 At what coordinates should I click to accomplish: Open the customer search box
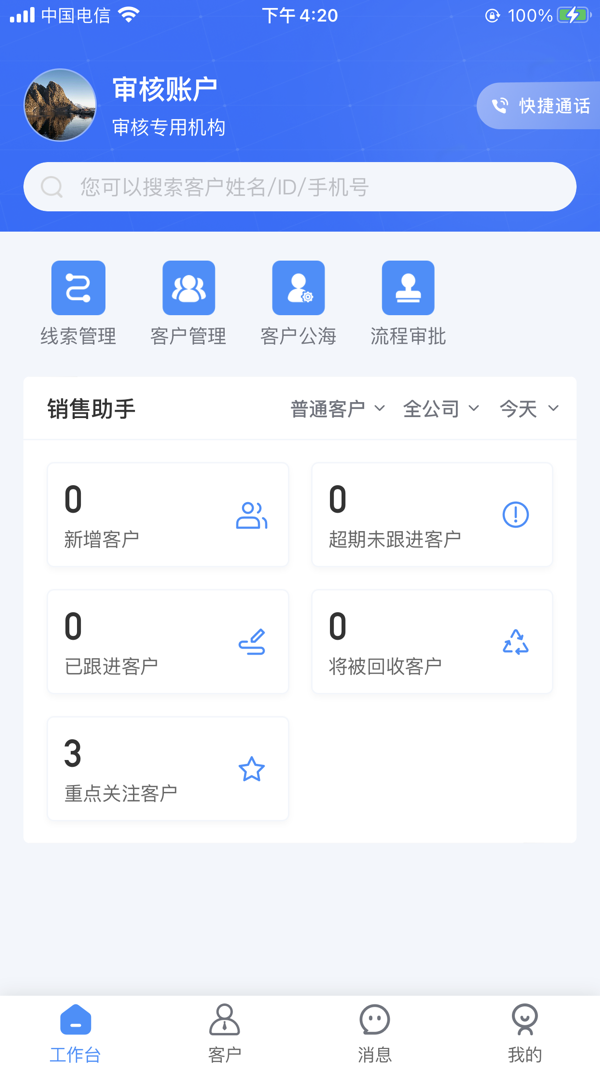[300, 186]
